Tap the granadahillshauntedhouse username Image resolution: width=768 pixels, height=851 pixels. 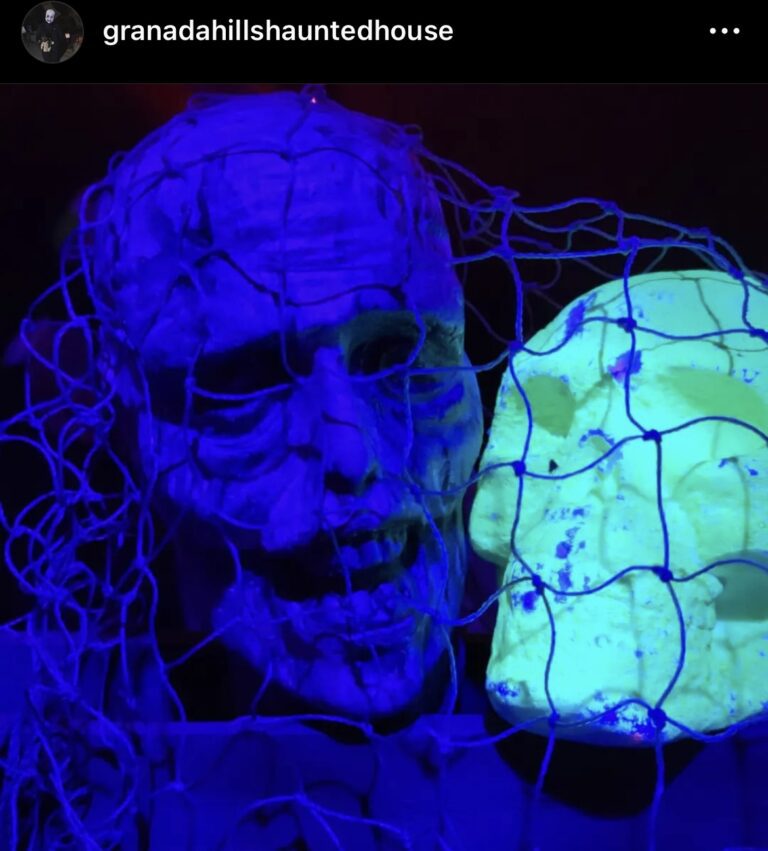[278, 31]
